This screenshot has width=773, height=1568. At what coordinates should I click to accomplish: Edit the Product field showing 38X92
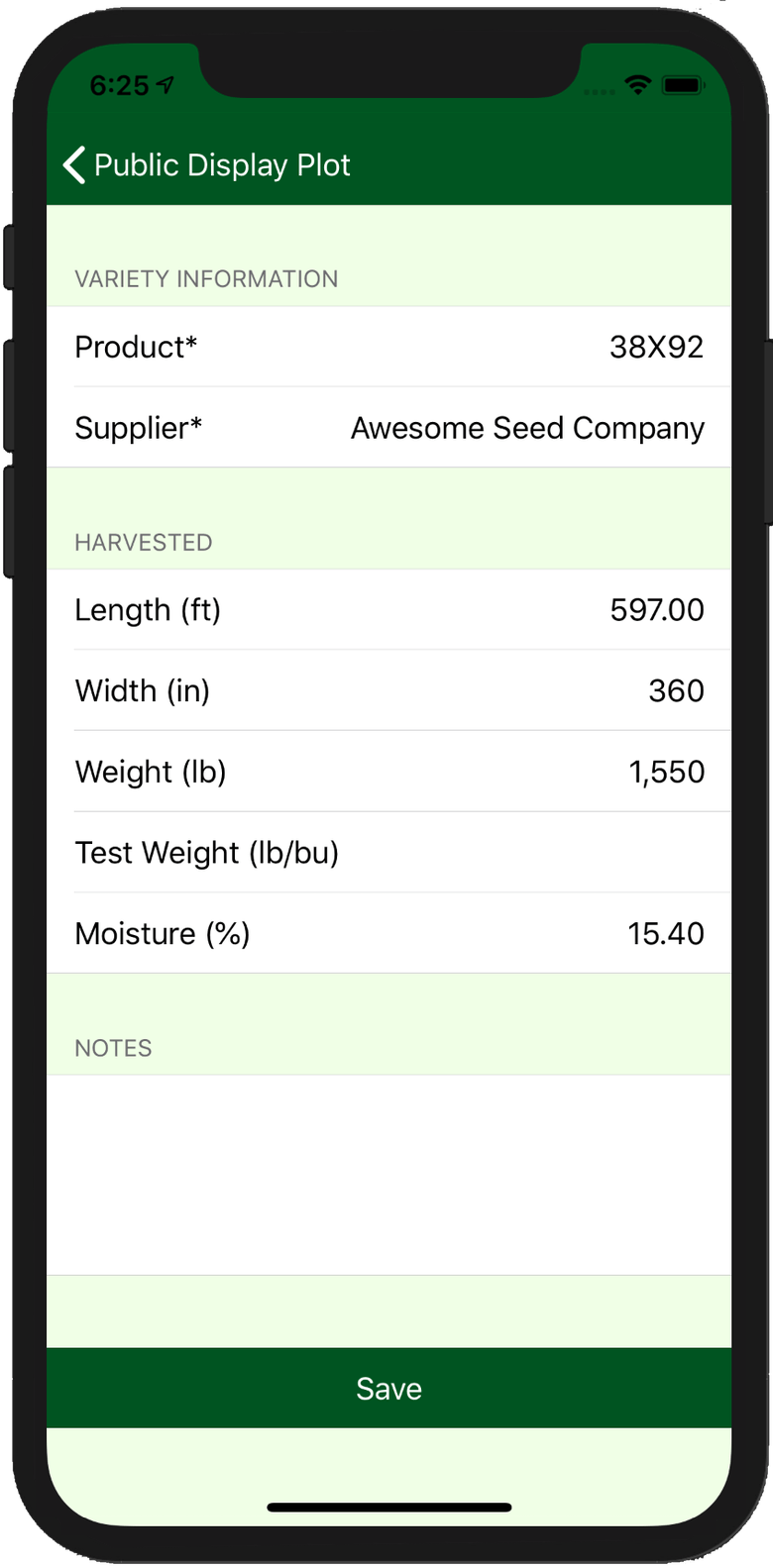388,347
